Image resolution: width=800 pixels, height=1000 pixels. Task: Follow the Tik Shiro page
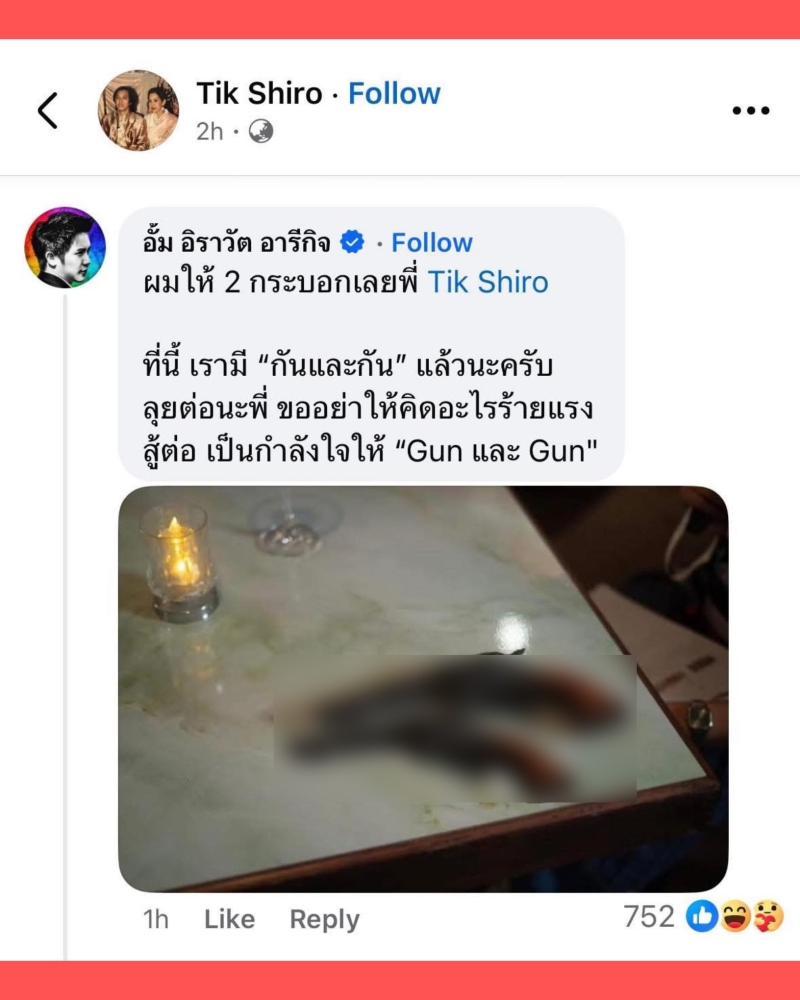coord(394,94)
